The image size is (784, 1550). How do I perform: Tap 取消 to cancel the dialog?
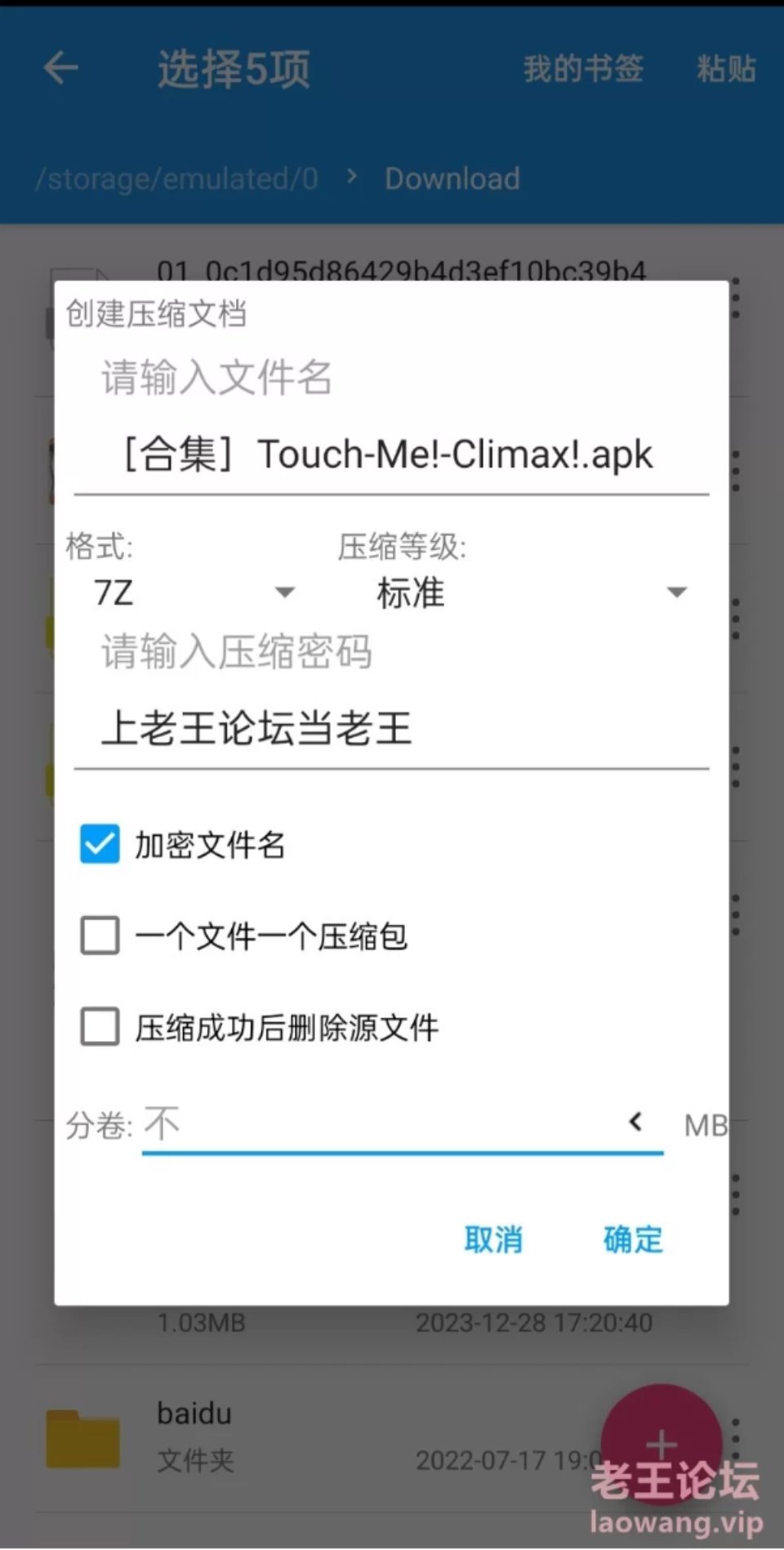coord(493,1240)
